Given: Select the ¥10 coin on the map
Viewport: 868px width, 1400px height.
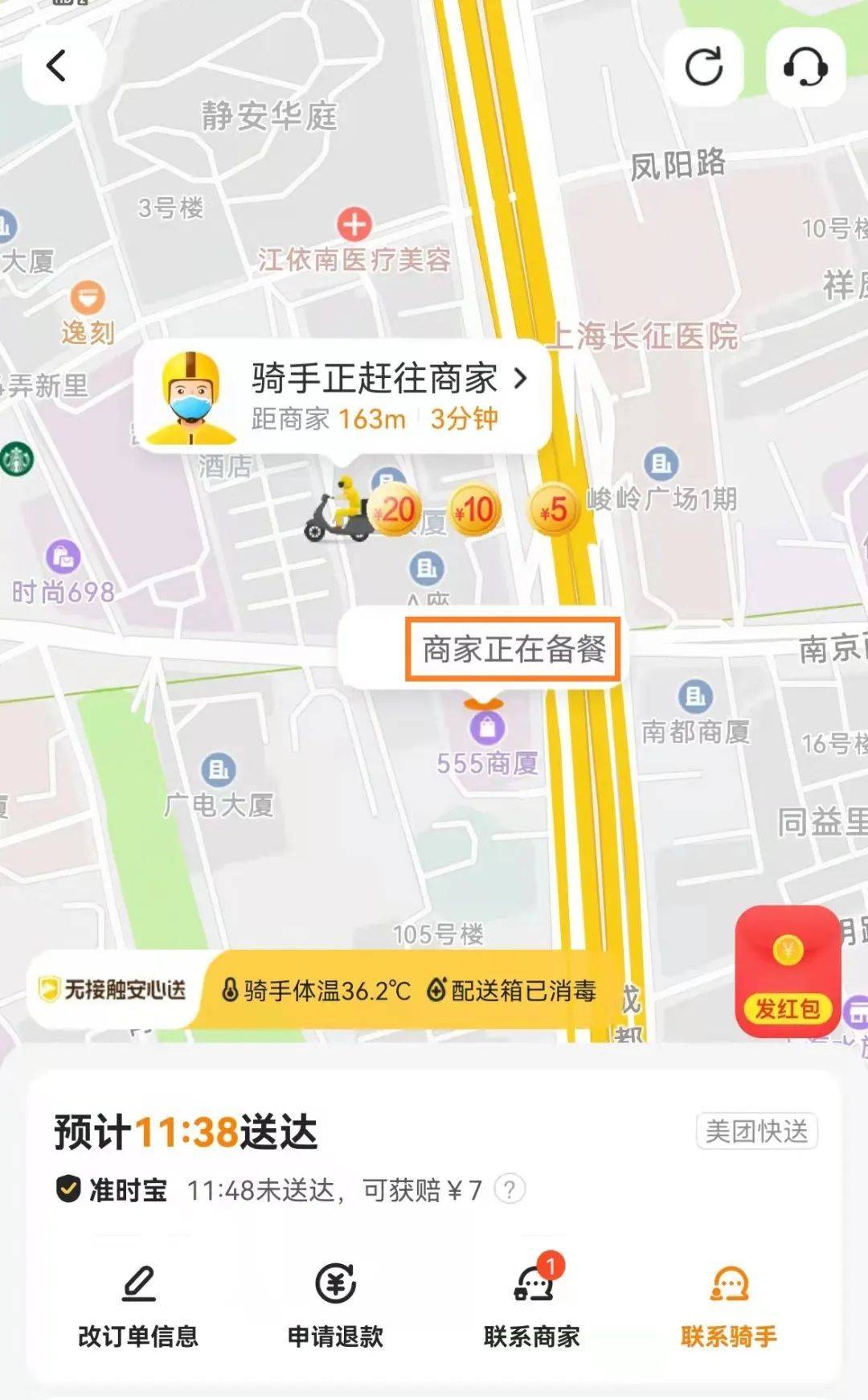Looking at the screenshot, I should (x=473, y=509).
